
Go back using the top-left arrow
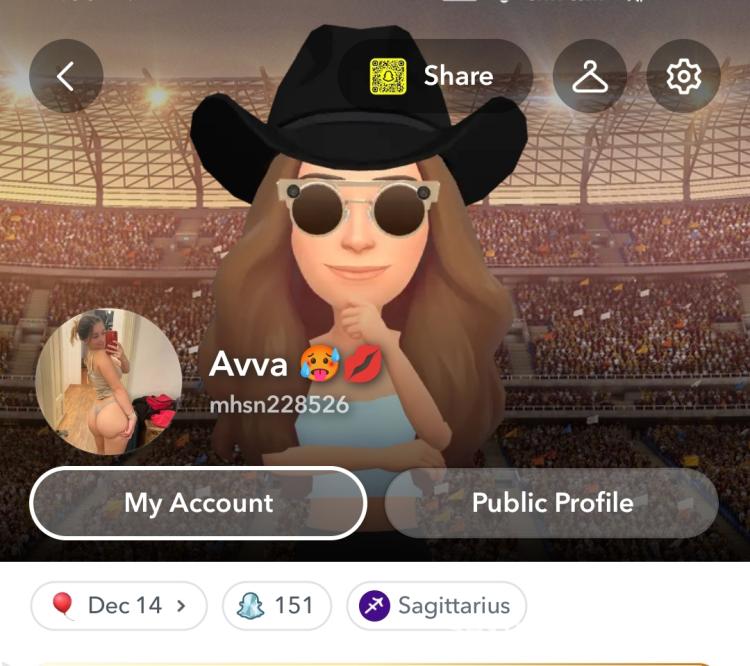[66, 76]
